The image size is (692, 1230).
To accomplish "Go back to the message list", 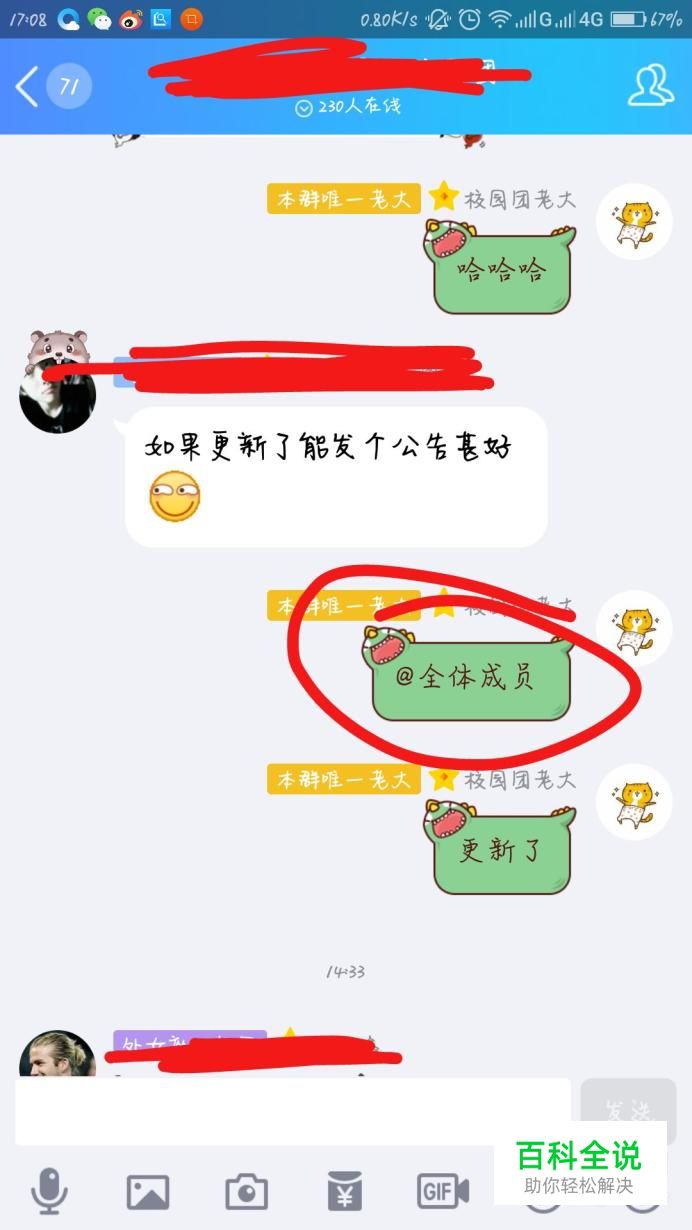I will point(28,87).
